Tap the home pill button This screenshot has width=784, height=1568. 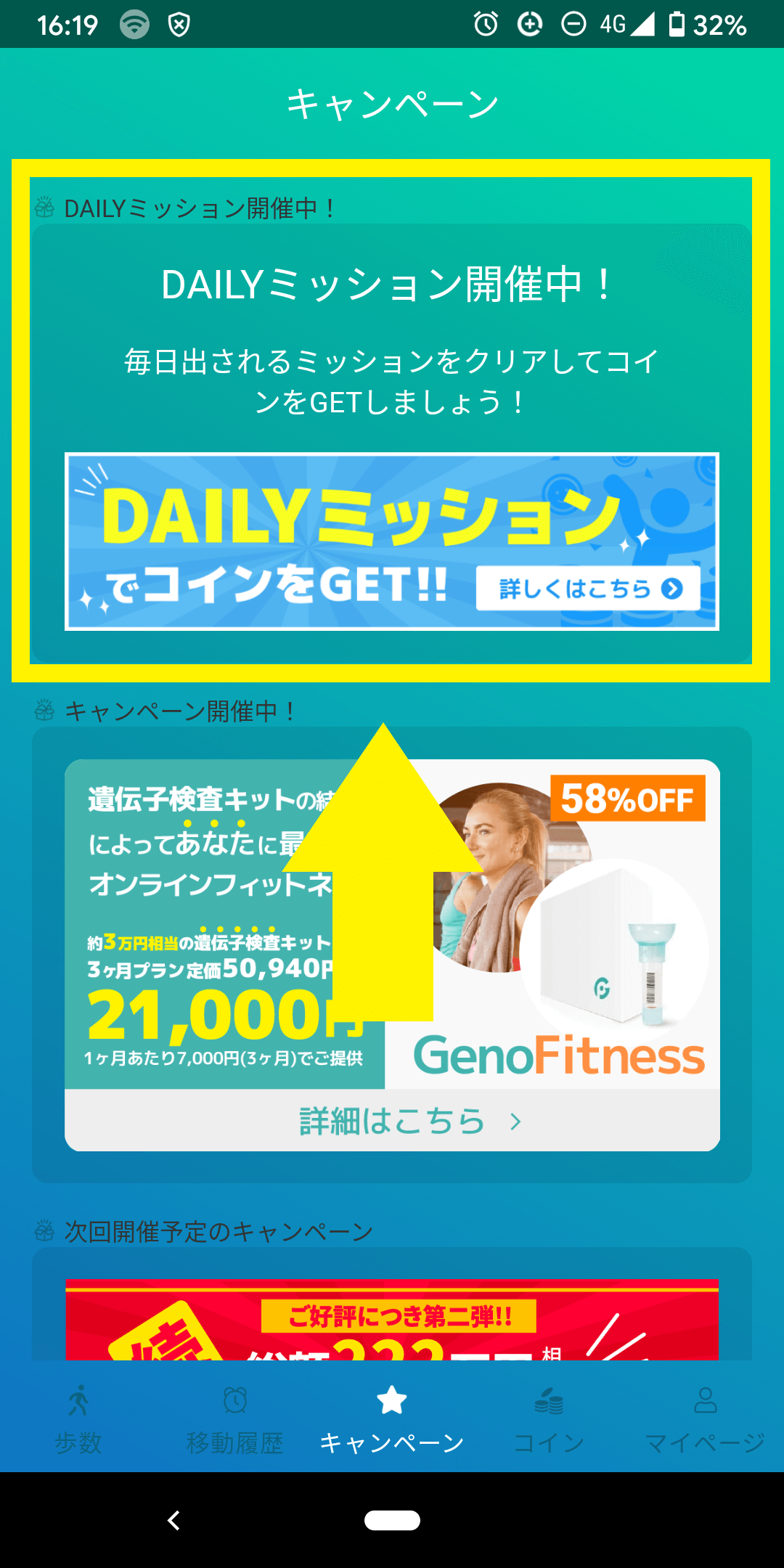point(392,1520)
